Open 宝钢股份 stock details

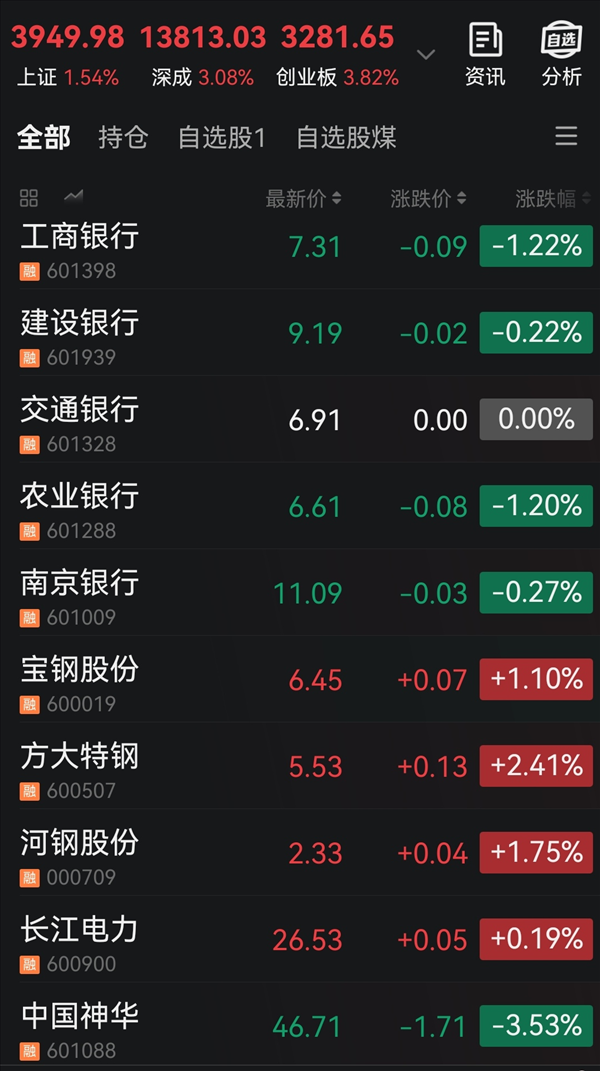point(80,680)
